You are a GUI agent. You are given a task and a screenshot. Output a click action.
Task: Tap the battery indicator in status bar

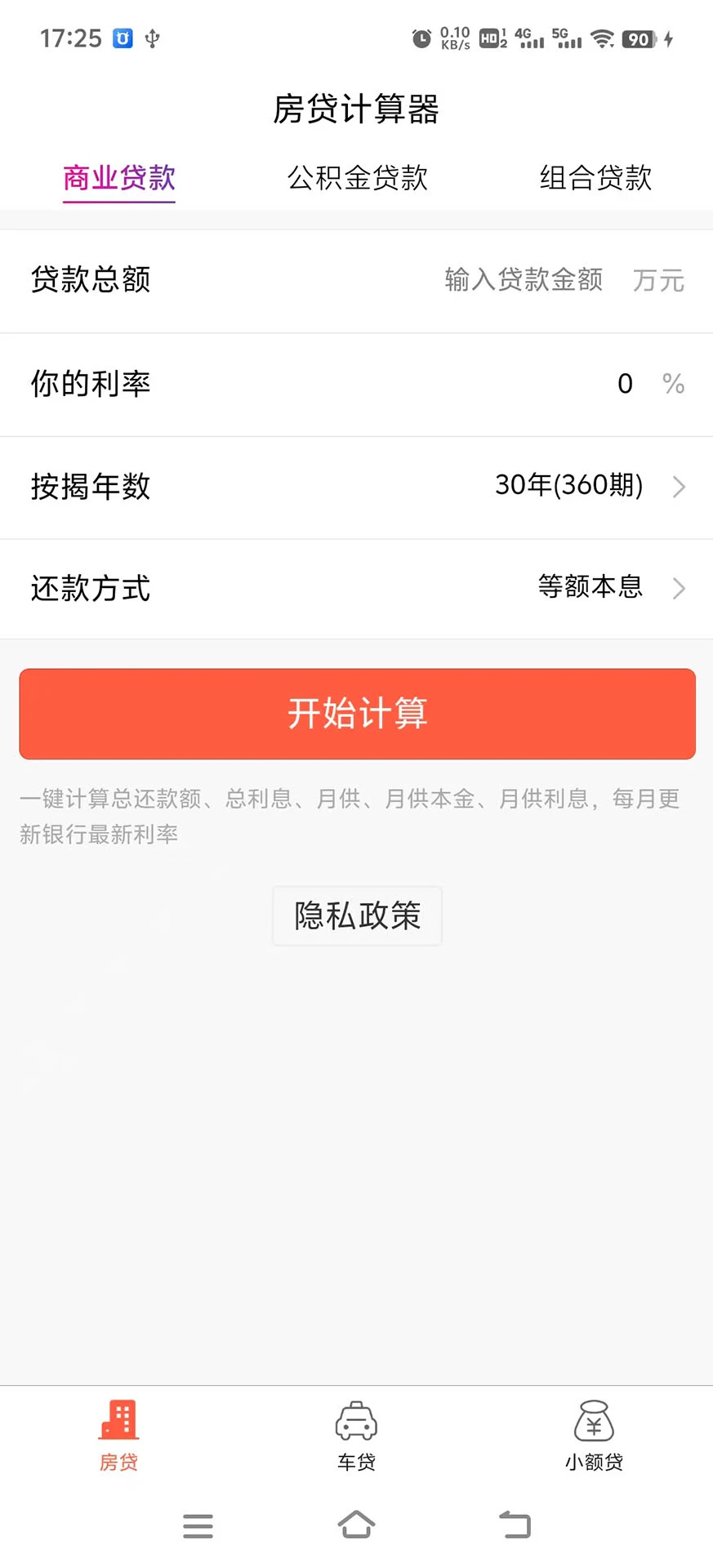(x=640, y=38)
